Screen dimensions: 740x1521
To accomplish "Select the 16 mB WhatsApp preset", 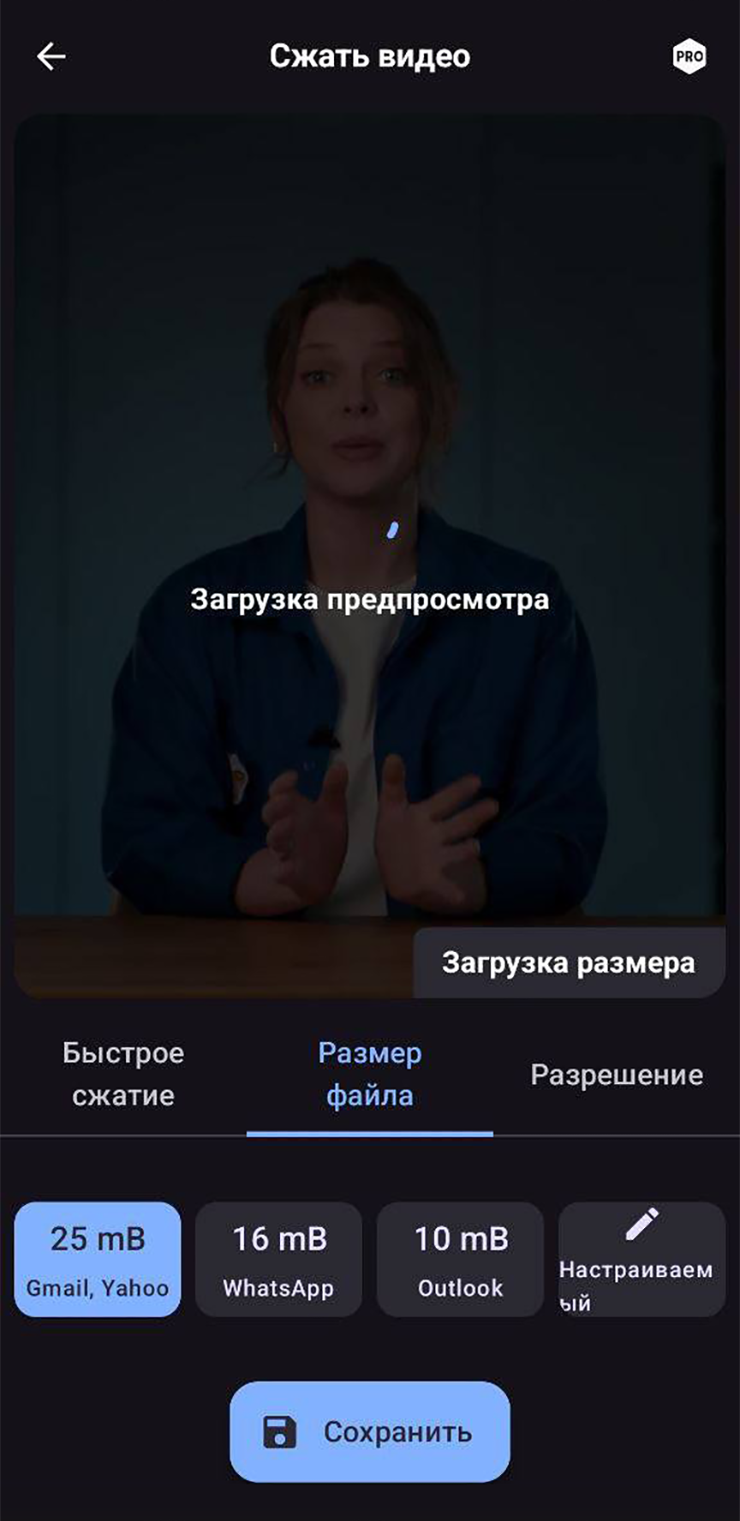I will coord(279,1259).
